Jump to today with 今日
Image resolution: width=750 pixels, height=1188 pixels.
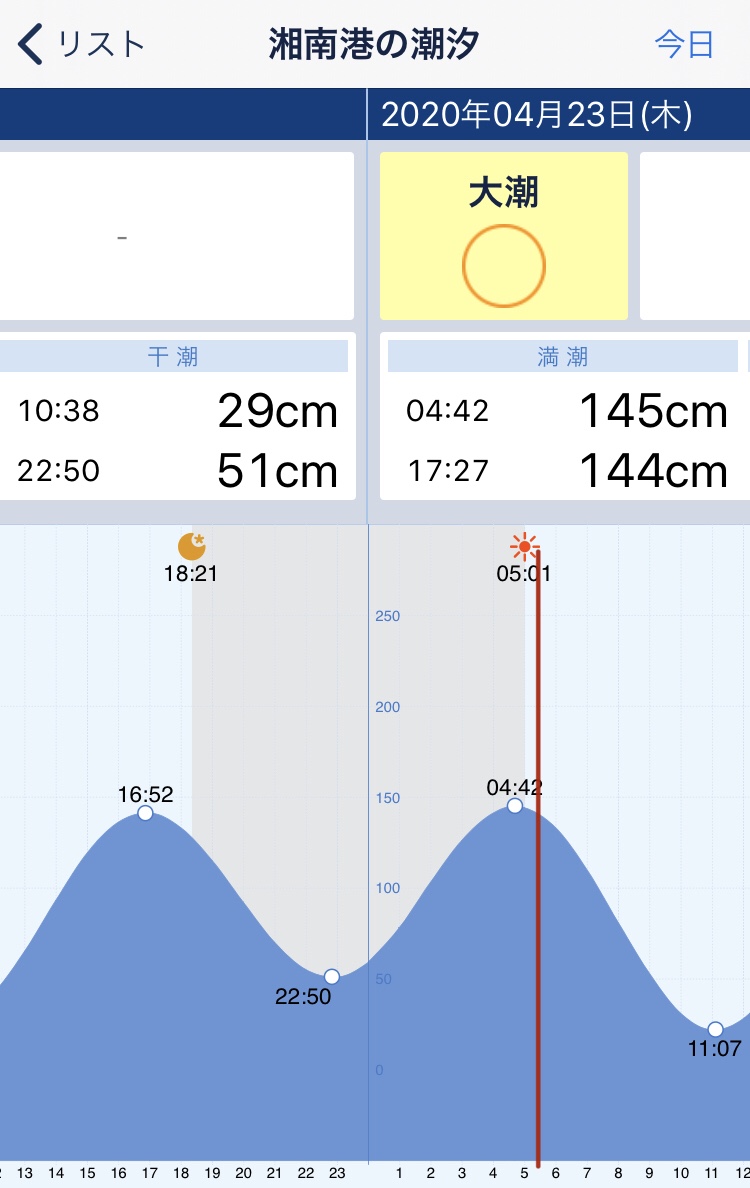pyautogui.click(x=685, y=45)
